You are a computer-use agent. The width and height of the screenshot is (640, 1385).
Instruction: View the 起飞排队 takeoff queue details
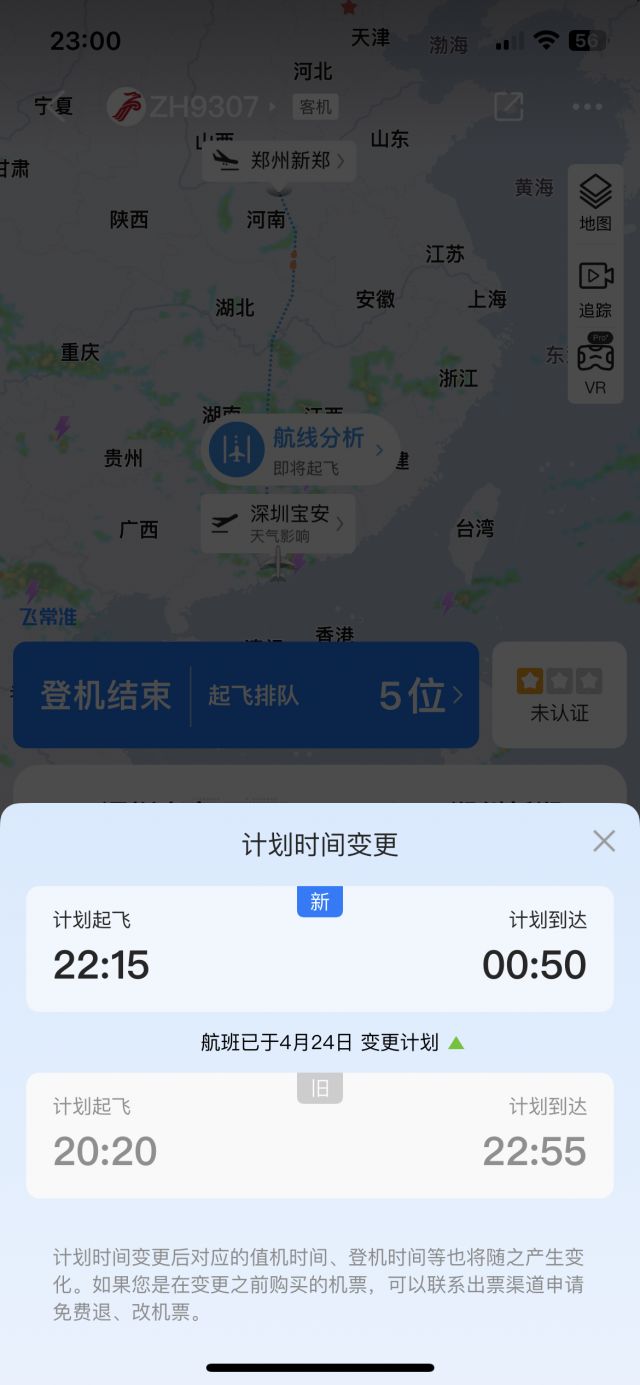(335, 695)
